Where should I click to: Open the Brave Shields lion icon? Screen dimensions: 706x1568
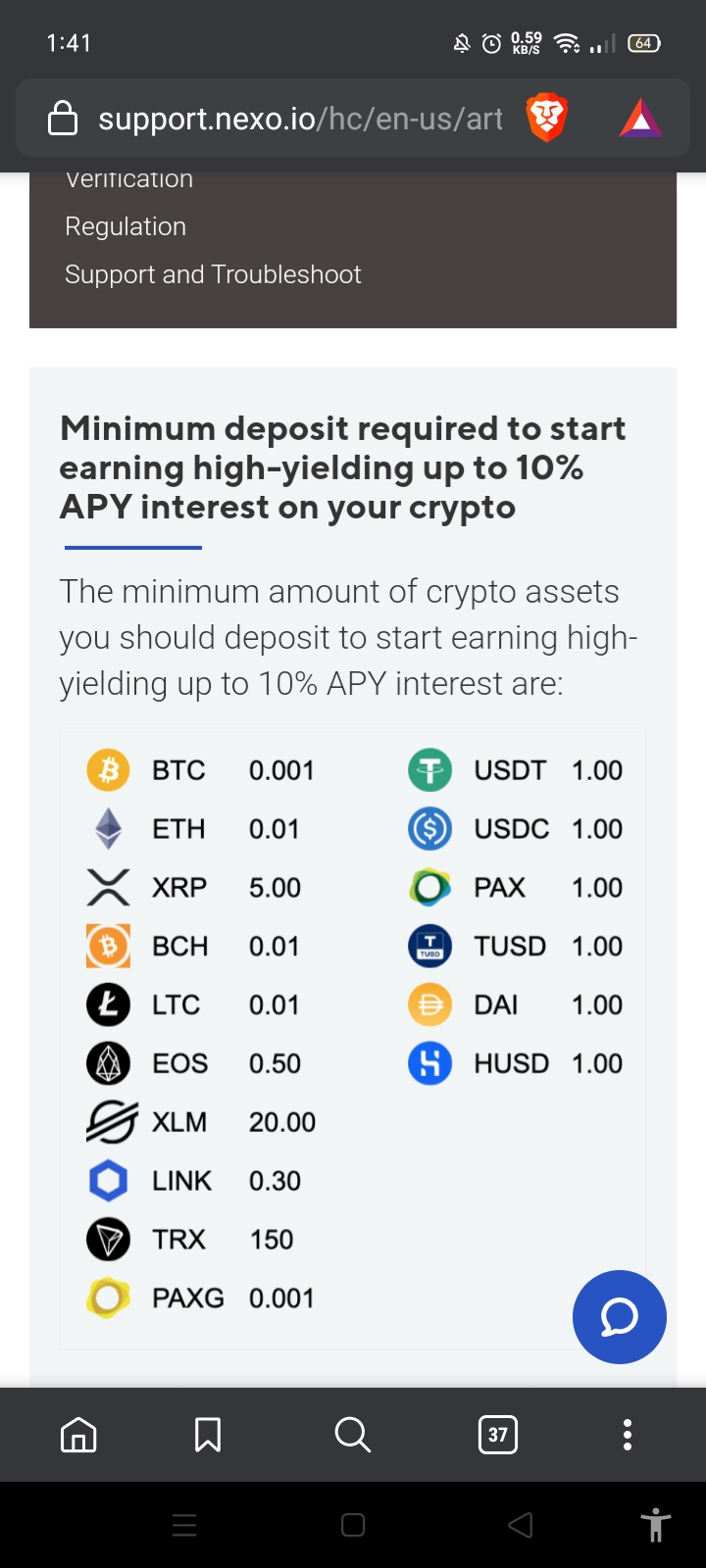pos(546,119)
